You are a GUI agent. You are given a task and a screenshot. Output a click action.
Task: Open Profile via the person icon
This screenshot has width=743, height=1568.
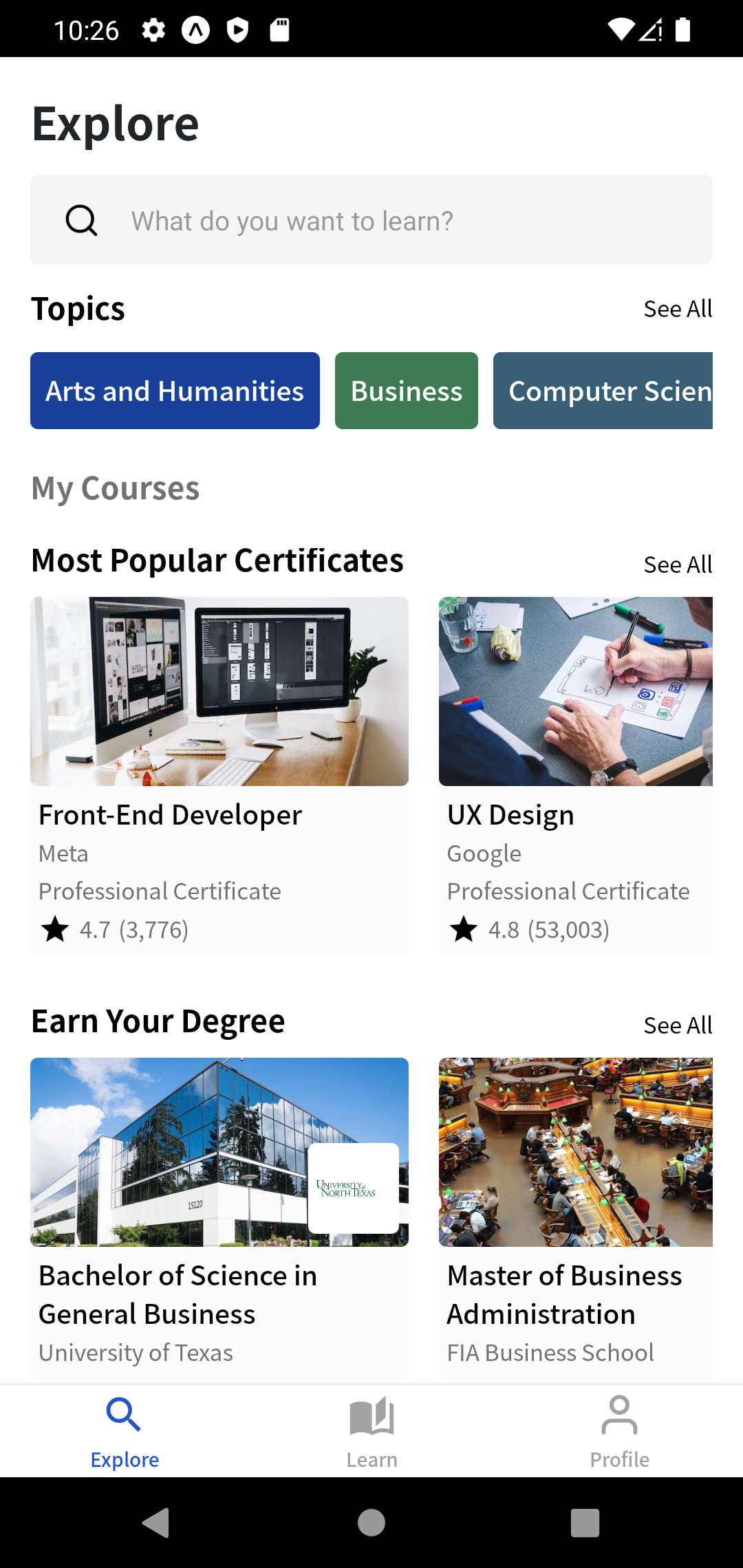619,1415
